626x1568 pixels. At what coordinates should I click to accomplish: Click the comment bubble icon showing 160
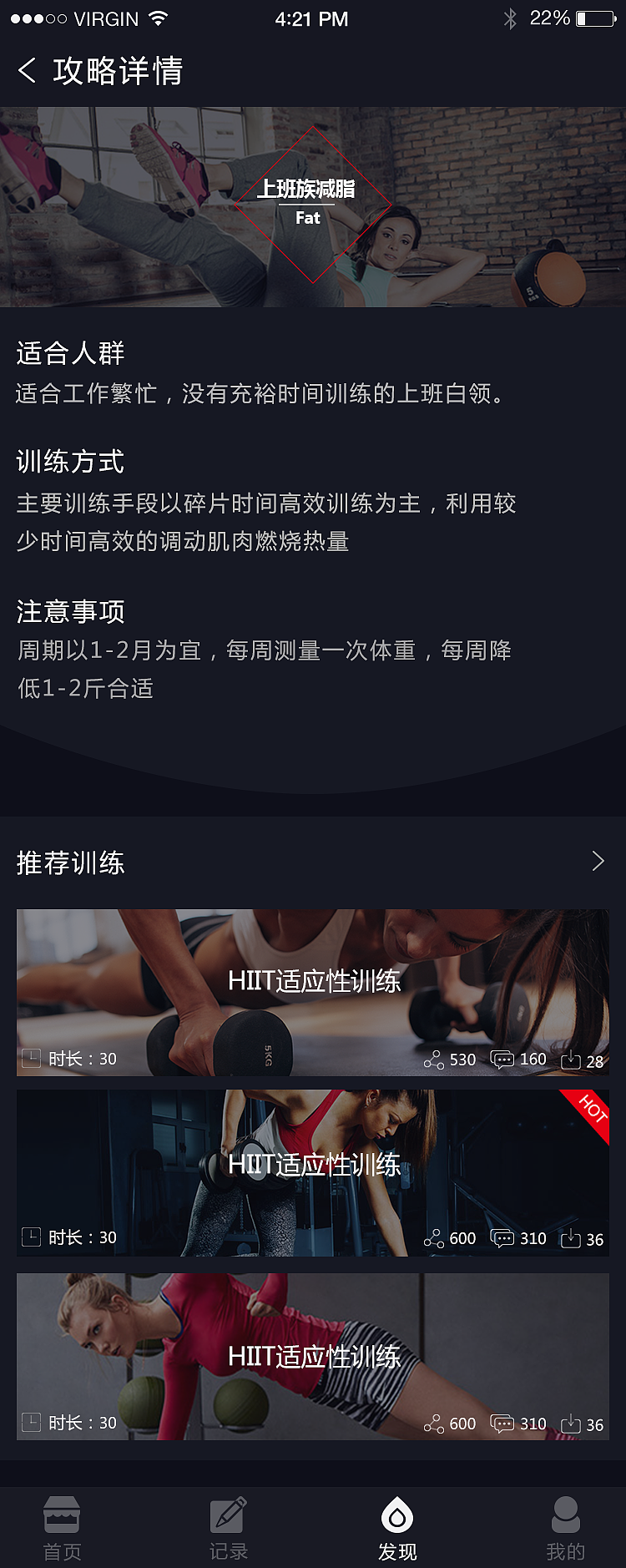[502, 1059]
